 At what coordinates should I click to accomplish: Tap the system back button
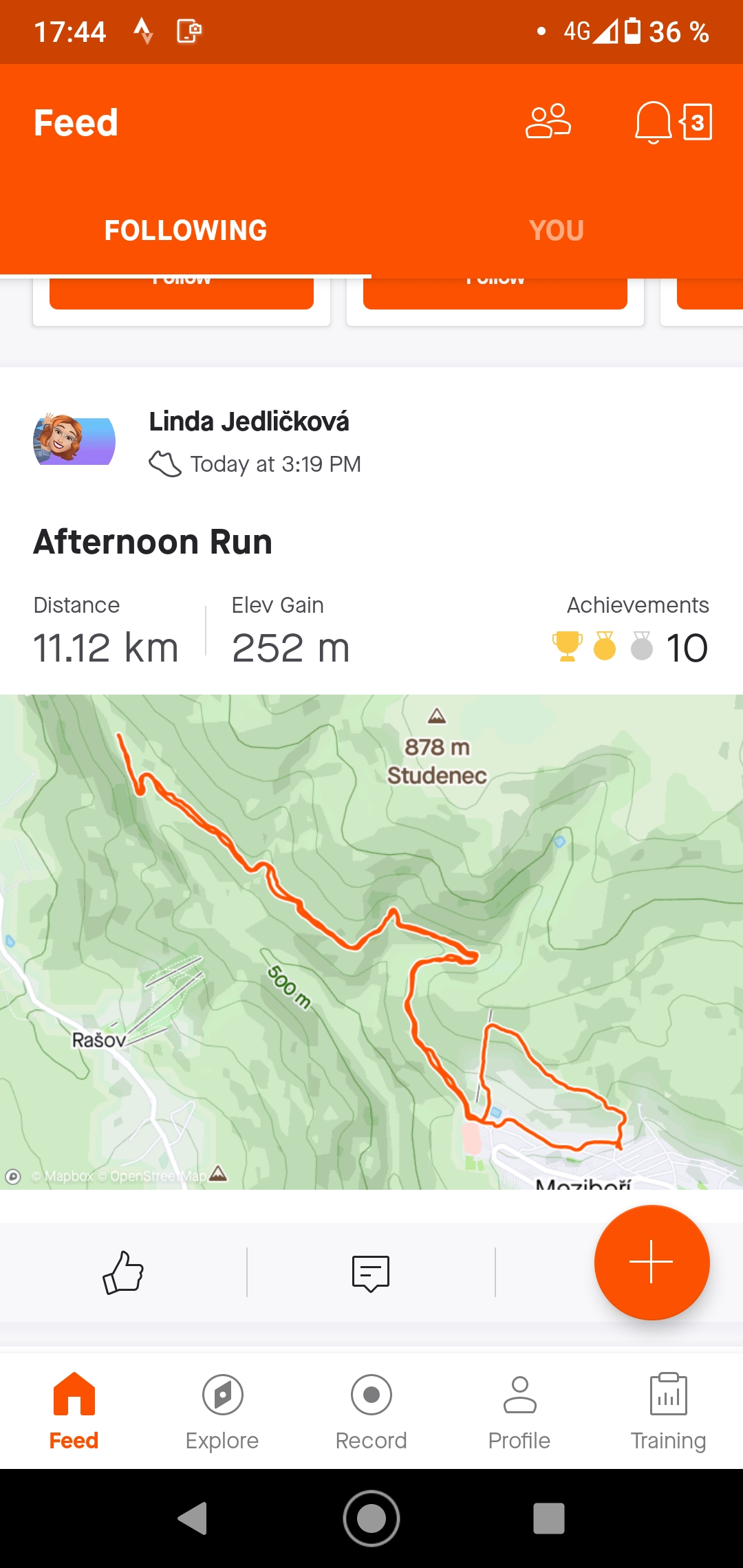pos(193,1518)
